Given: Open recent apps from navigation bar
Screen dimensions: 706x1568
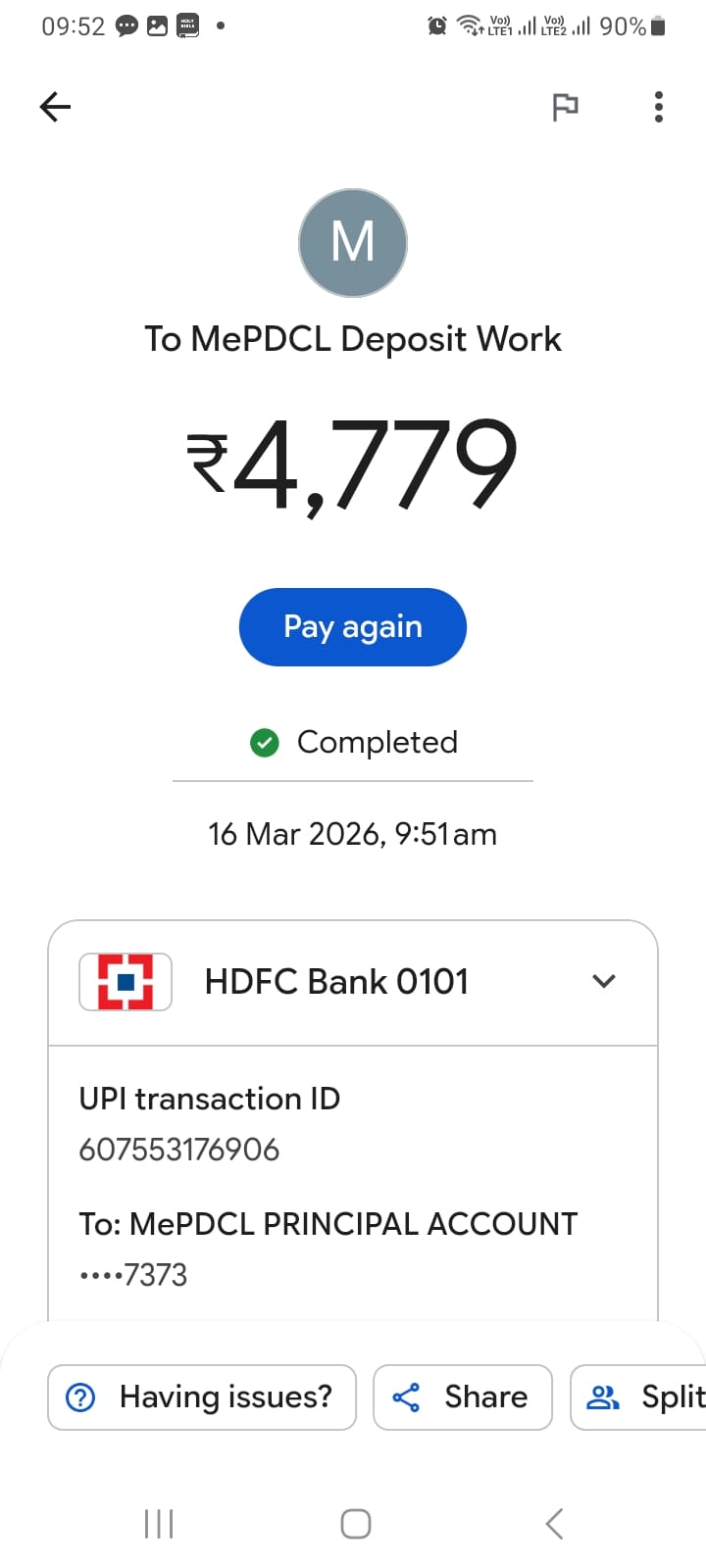Looking at the screenshot, I should pyautogui.click(x=159, y=1524).
